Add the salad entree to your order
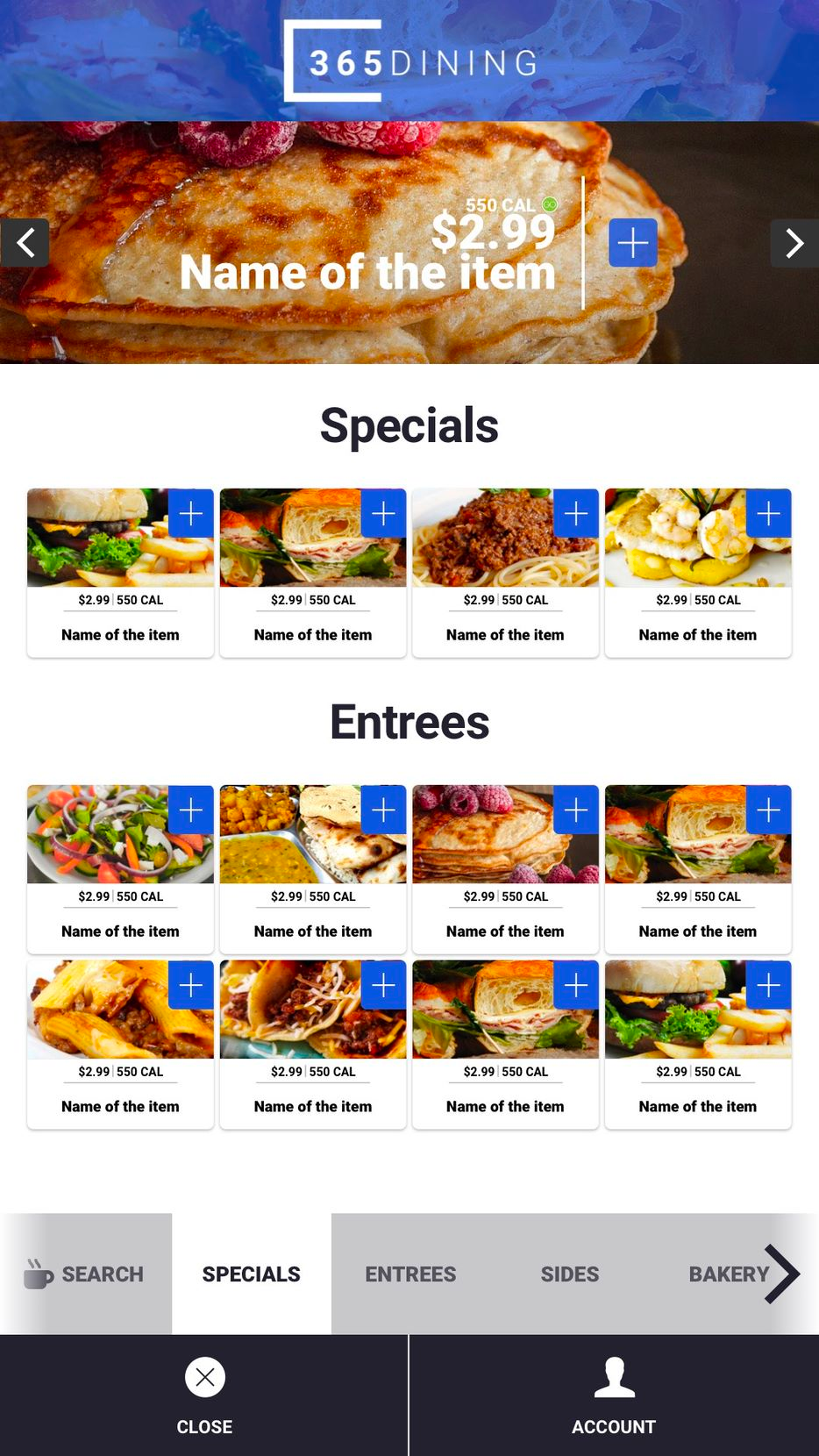819x1456 pixels. [x=190, y=810]
